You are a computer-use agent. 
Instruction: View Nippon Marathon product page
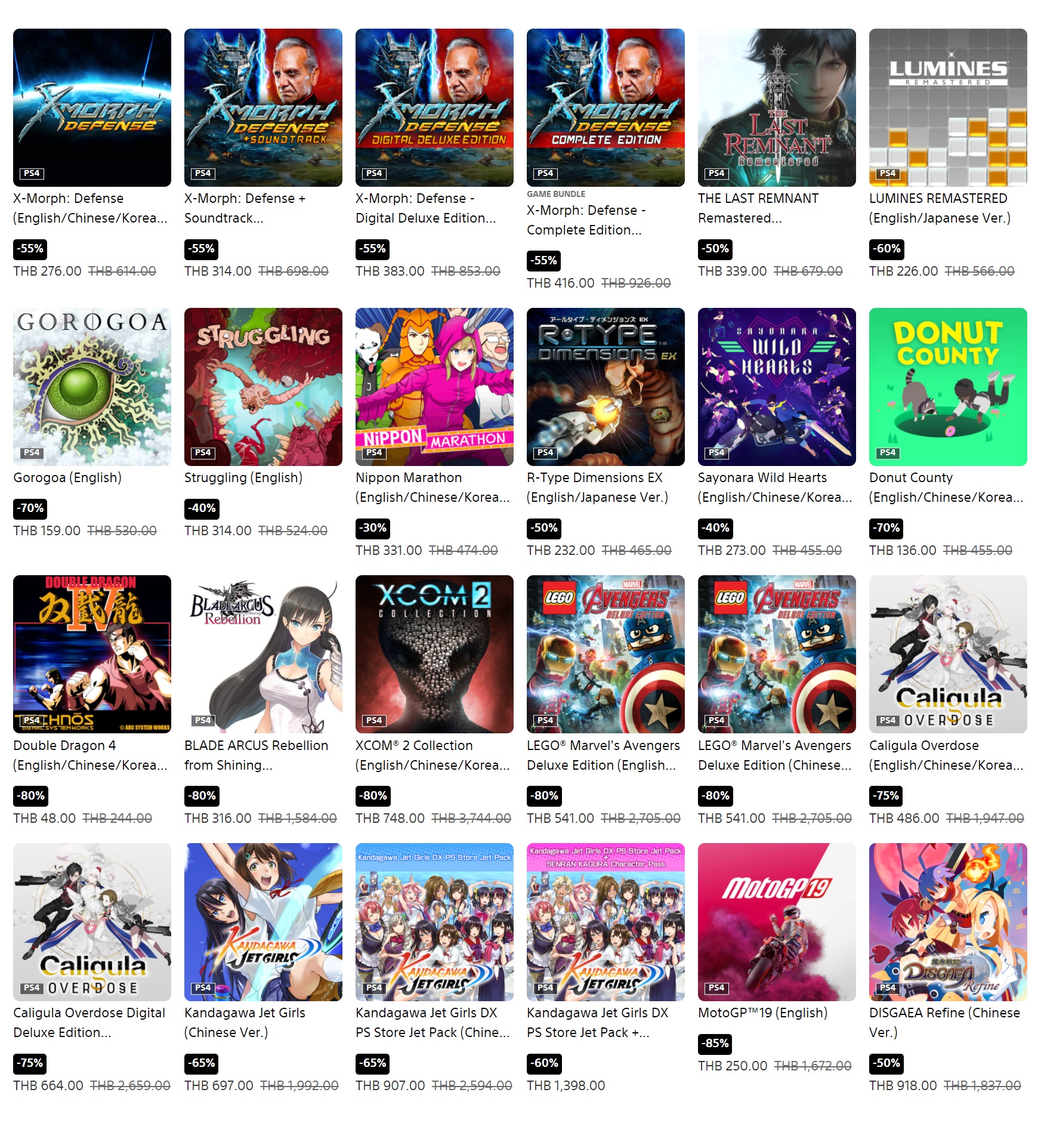tap(434, 387)
